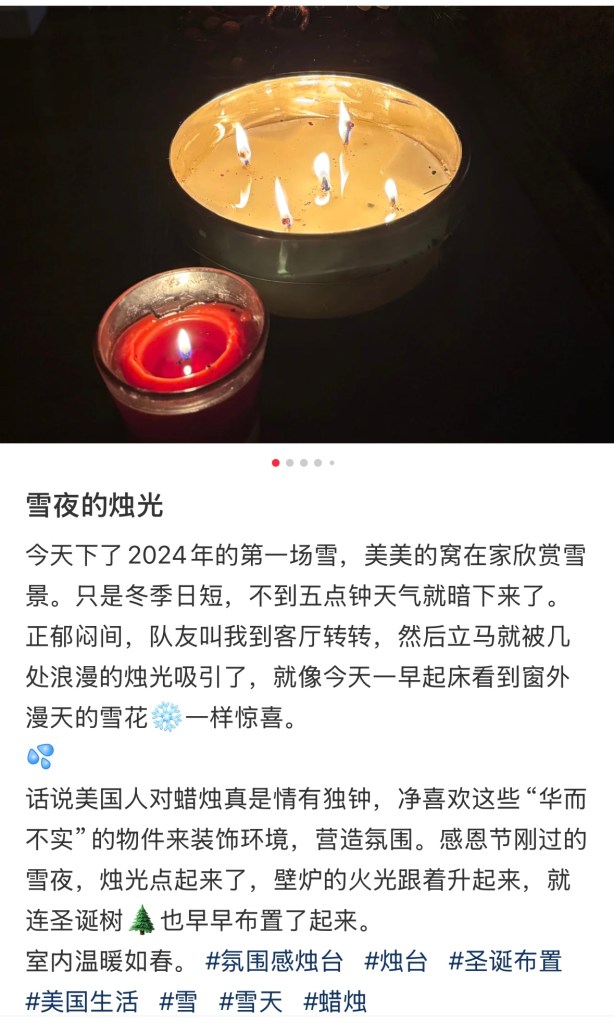
Task: Open the #蜡烛 hashtag
Action: pos(335,1001)
